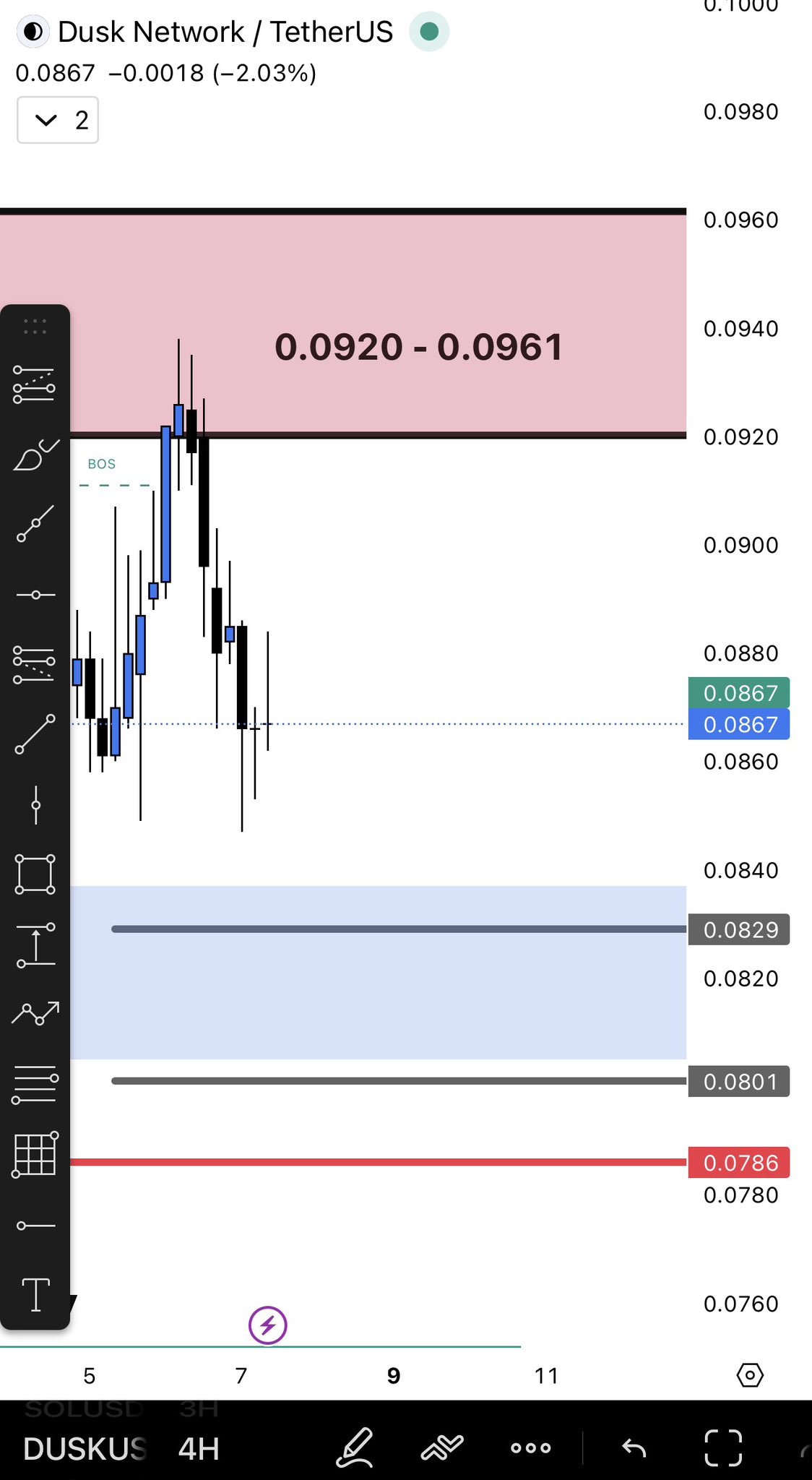Screen dimensions: 812x1480
Task: Tap the purple lightning event marker
Action: pos(267,1325)
